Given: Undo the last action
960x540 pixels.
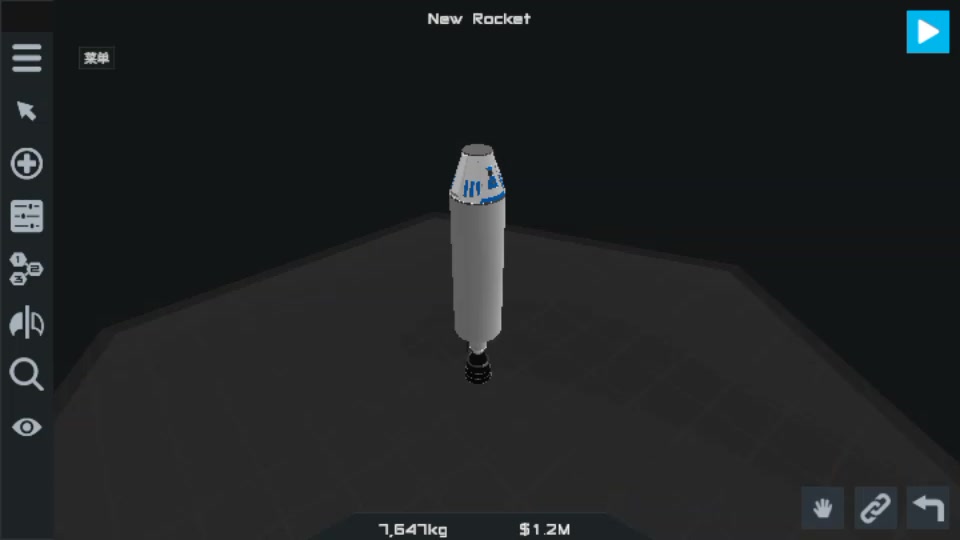Looking at the screenshot, I should (927, 509).
